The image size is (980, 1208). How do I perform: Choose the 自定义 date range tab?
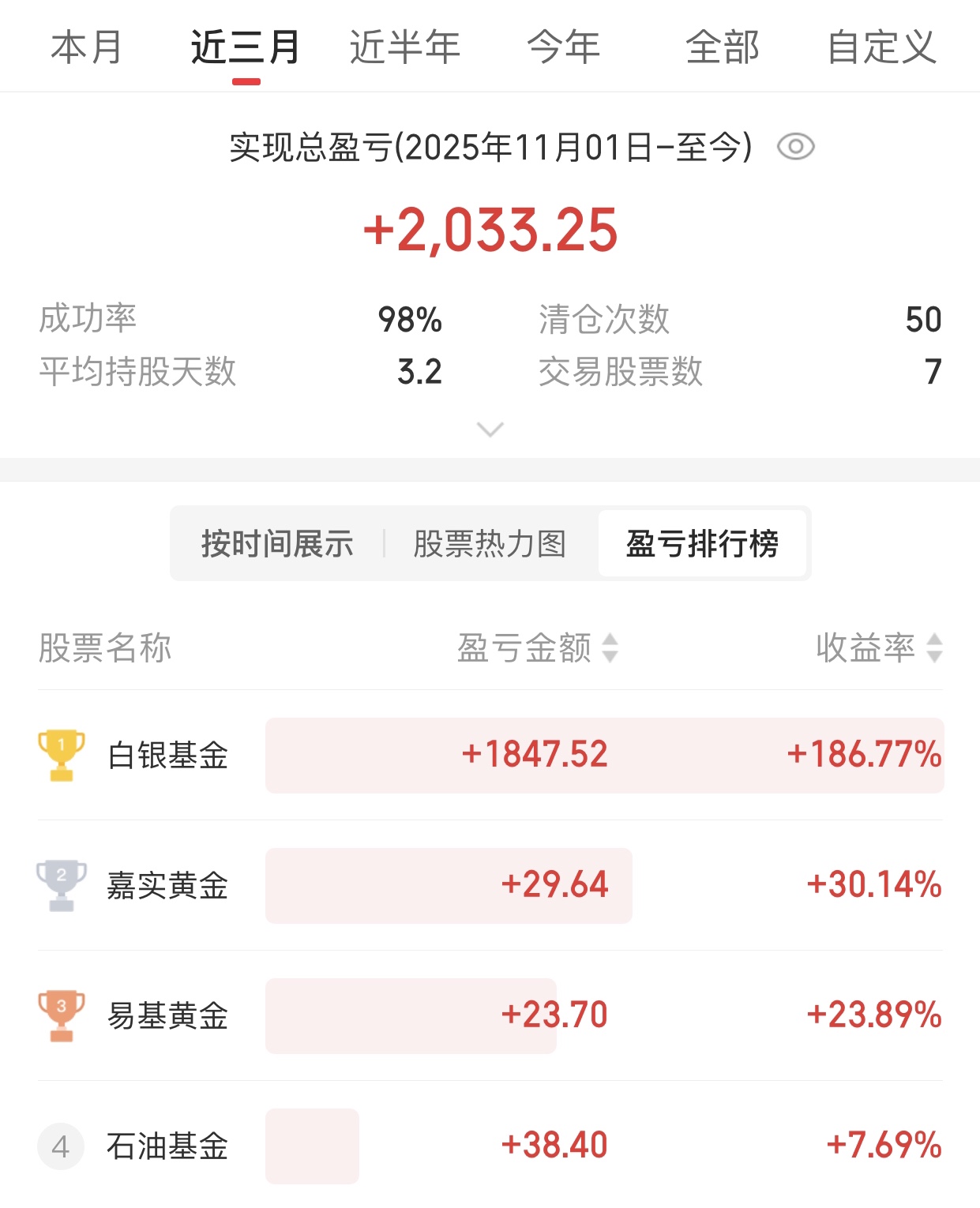pos(881,47)
